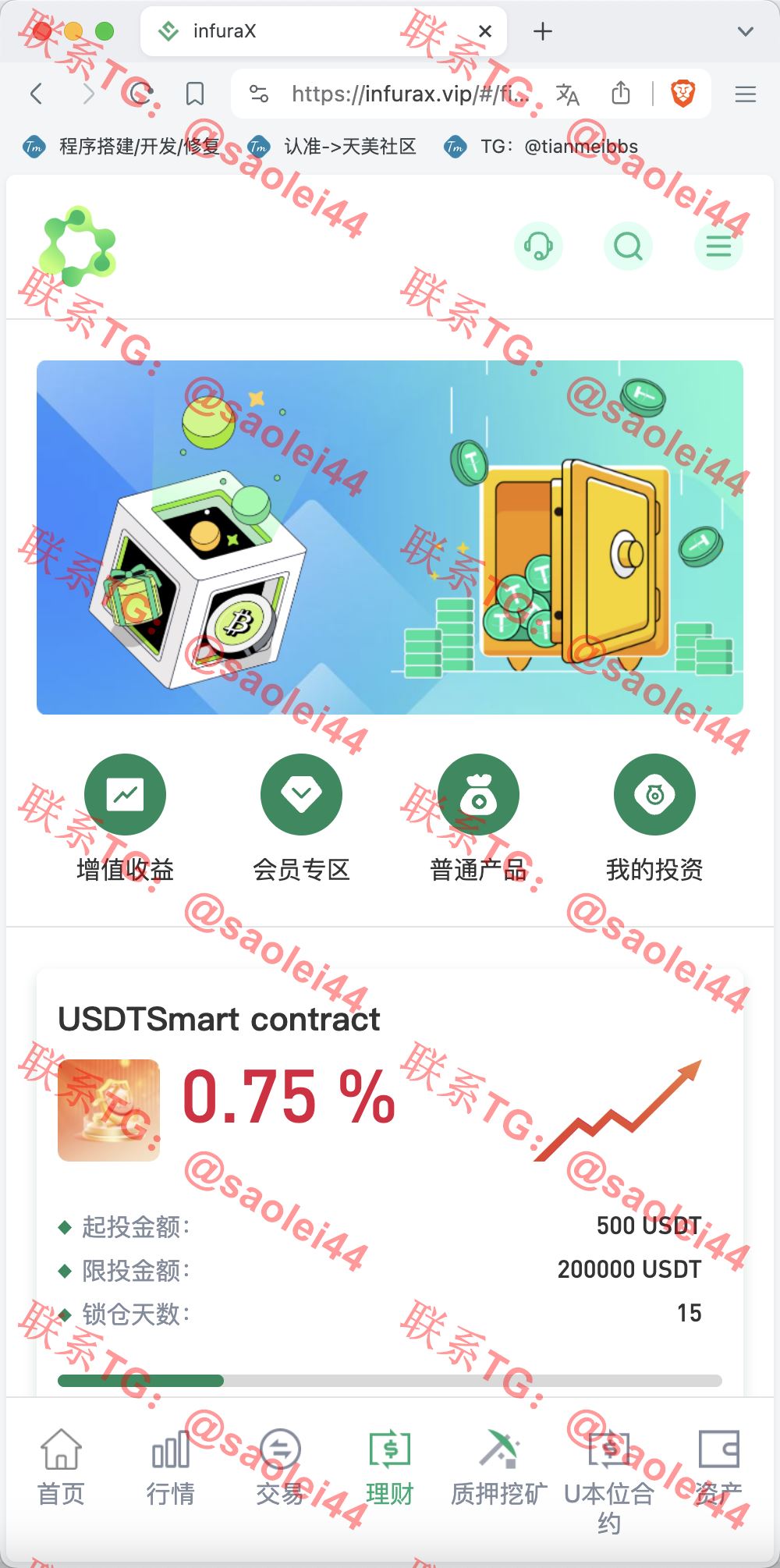
Task: Reload the page in the browser
Action: (x=140, y=94)
